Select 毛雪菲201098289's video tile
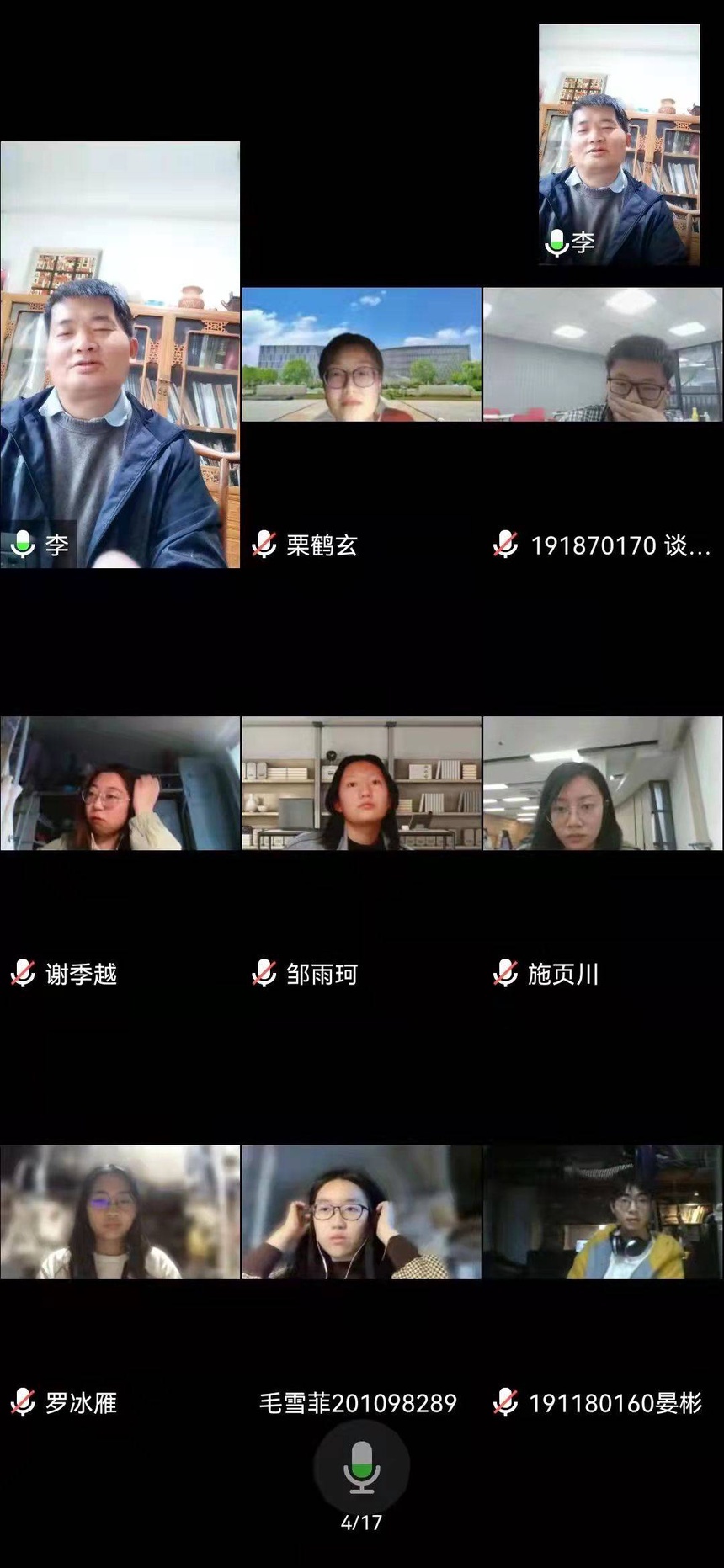The image size is (724, 1568). (361, 1212)
